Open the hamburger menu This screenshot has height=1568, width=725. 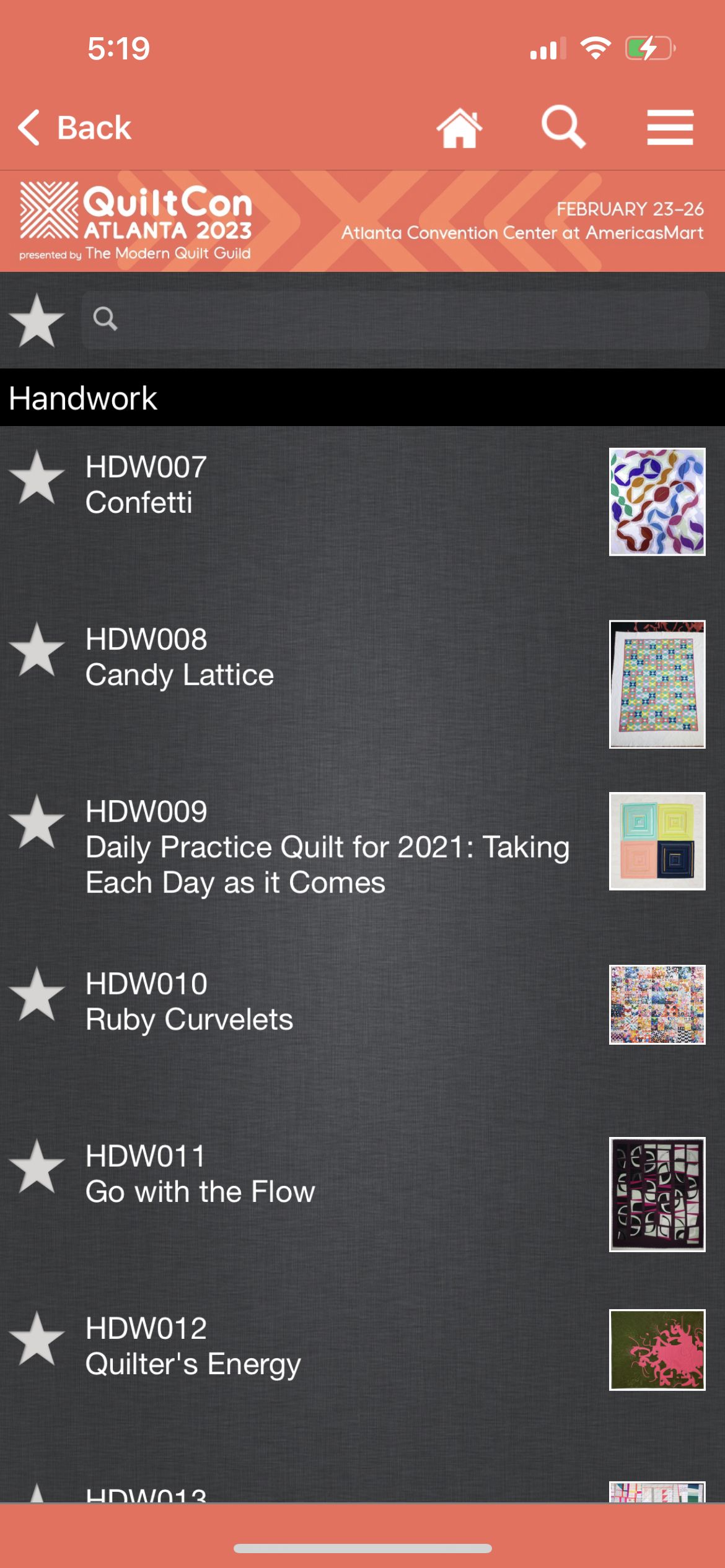[670, 128]
